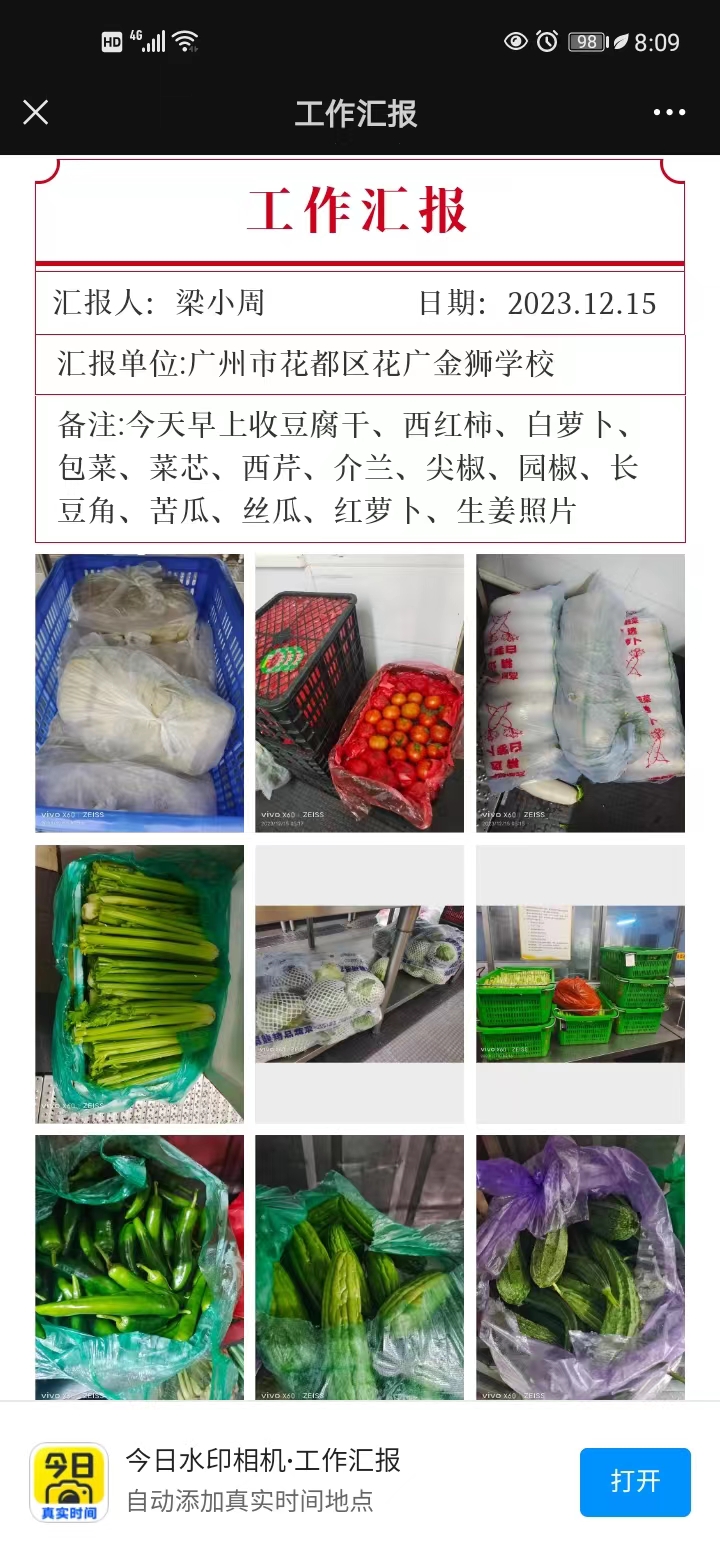View the tomatoes photo
This screenshot has height=1560, width=720.
[x=359, y=693]
